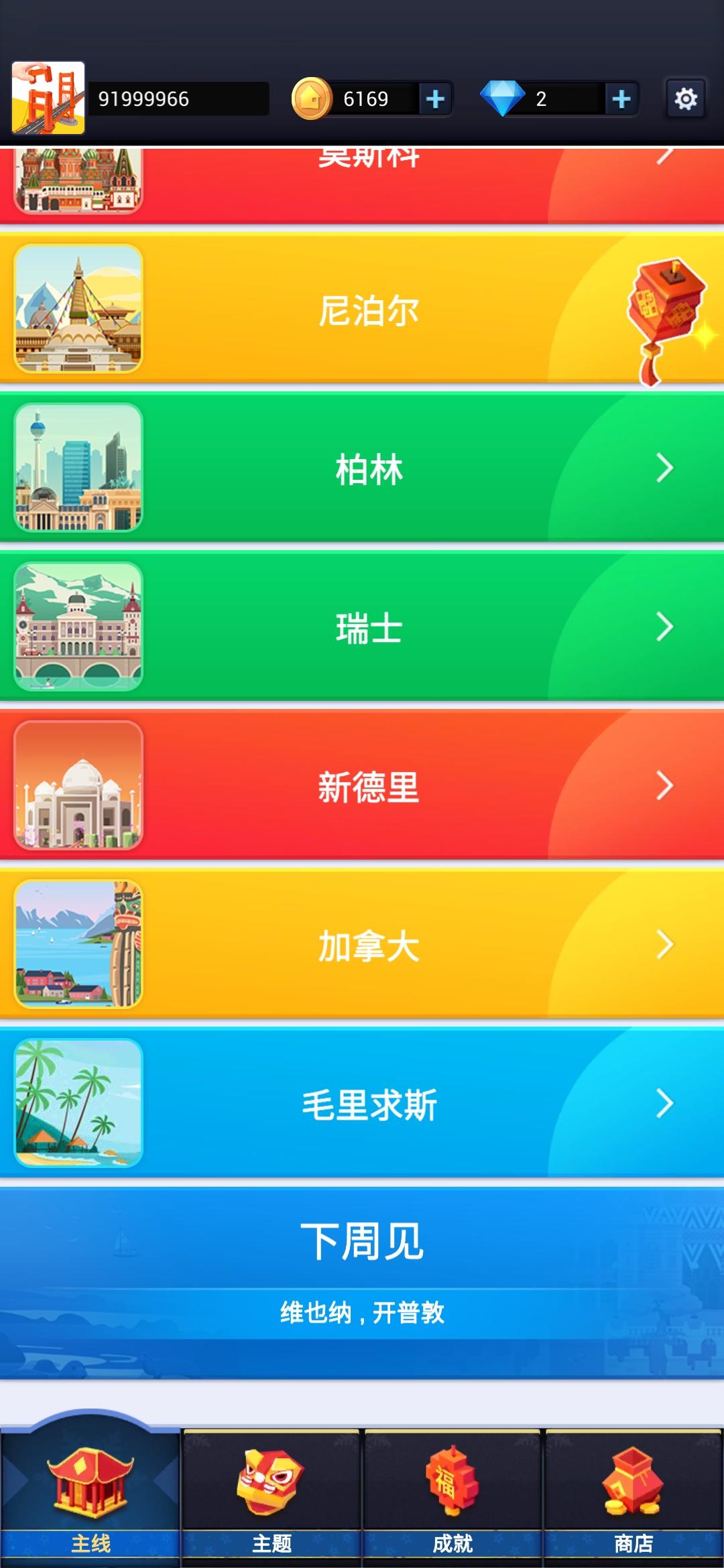Add more gold coins
Image resolution: width=724 pixels, height=1568 pixels.
(435, 99)
